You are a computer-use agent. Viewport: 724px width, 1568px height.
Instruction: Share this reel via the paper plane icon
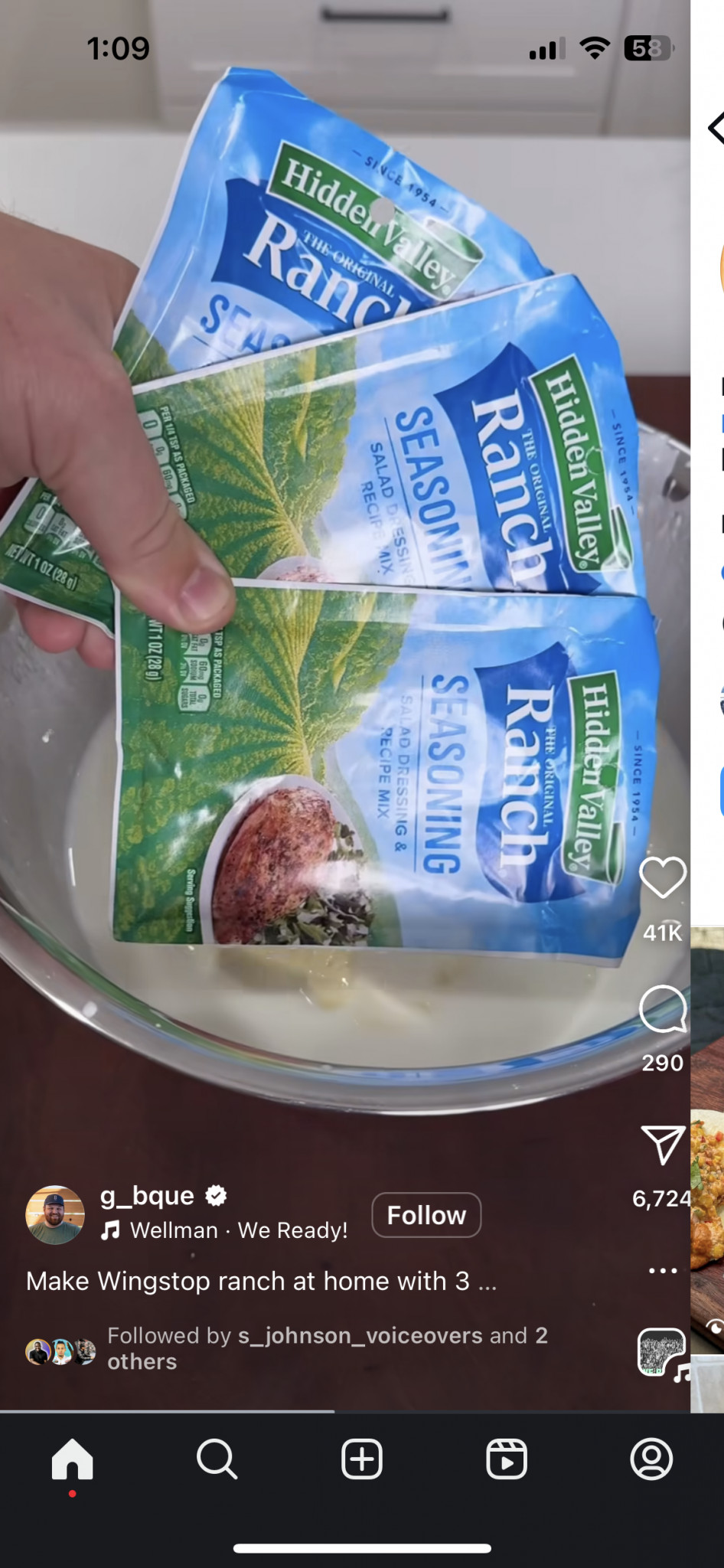point(662,1145)
